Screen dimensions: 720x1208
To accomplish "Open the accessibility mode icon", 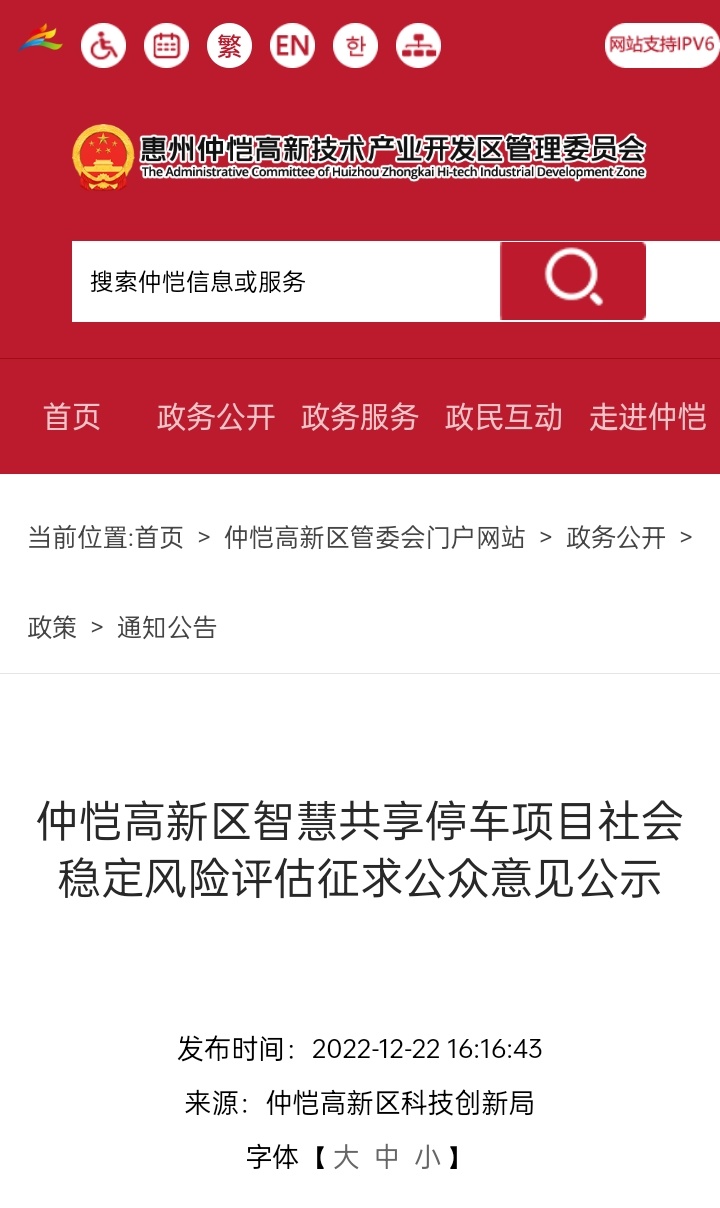I will pyautogui.click(x=103, y=45).
